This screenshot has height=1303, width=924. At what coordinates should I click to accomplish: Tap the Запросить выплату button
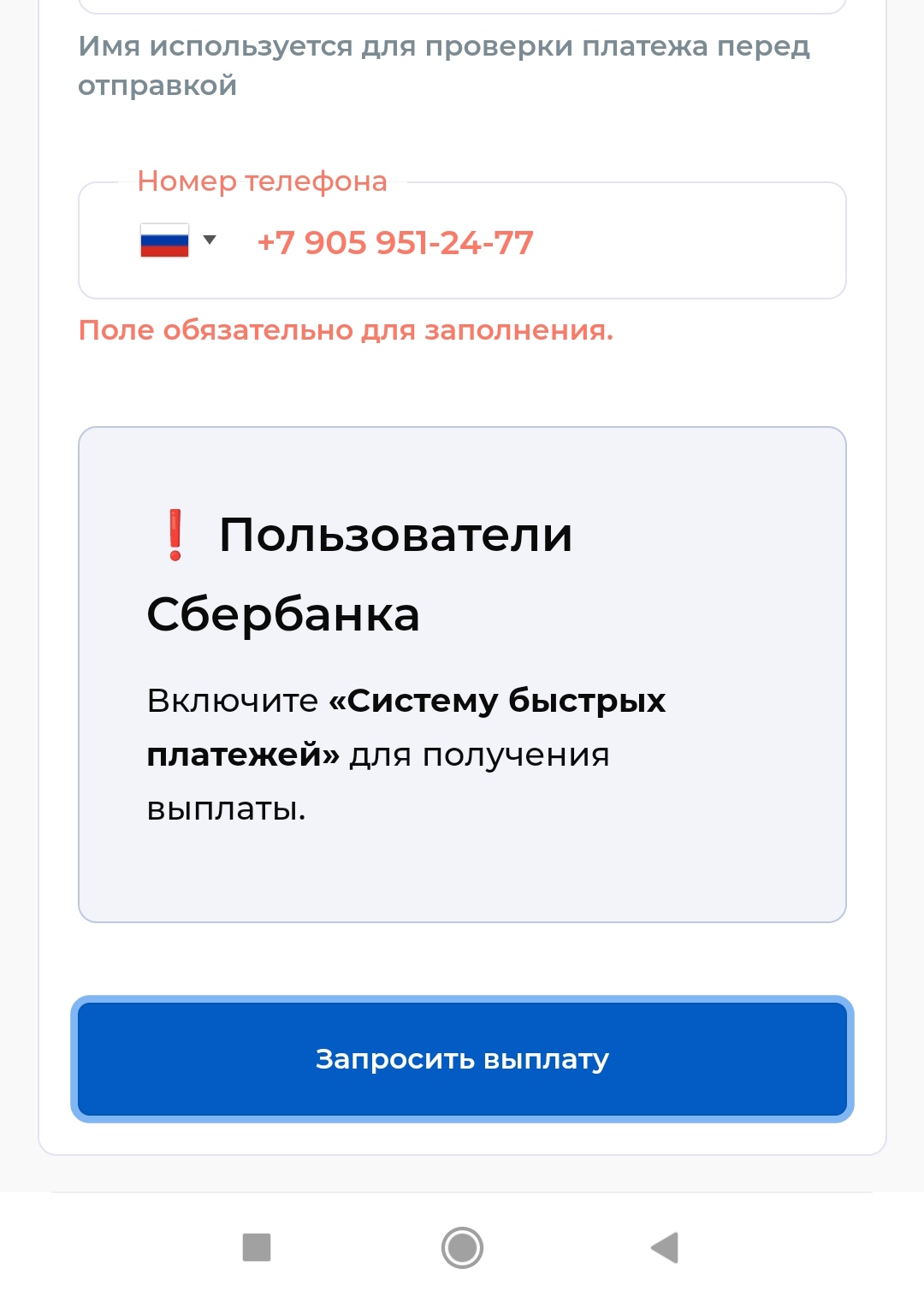point(462,1059)
